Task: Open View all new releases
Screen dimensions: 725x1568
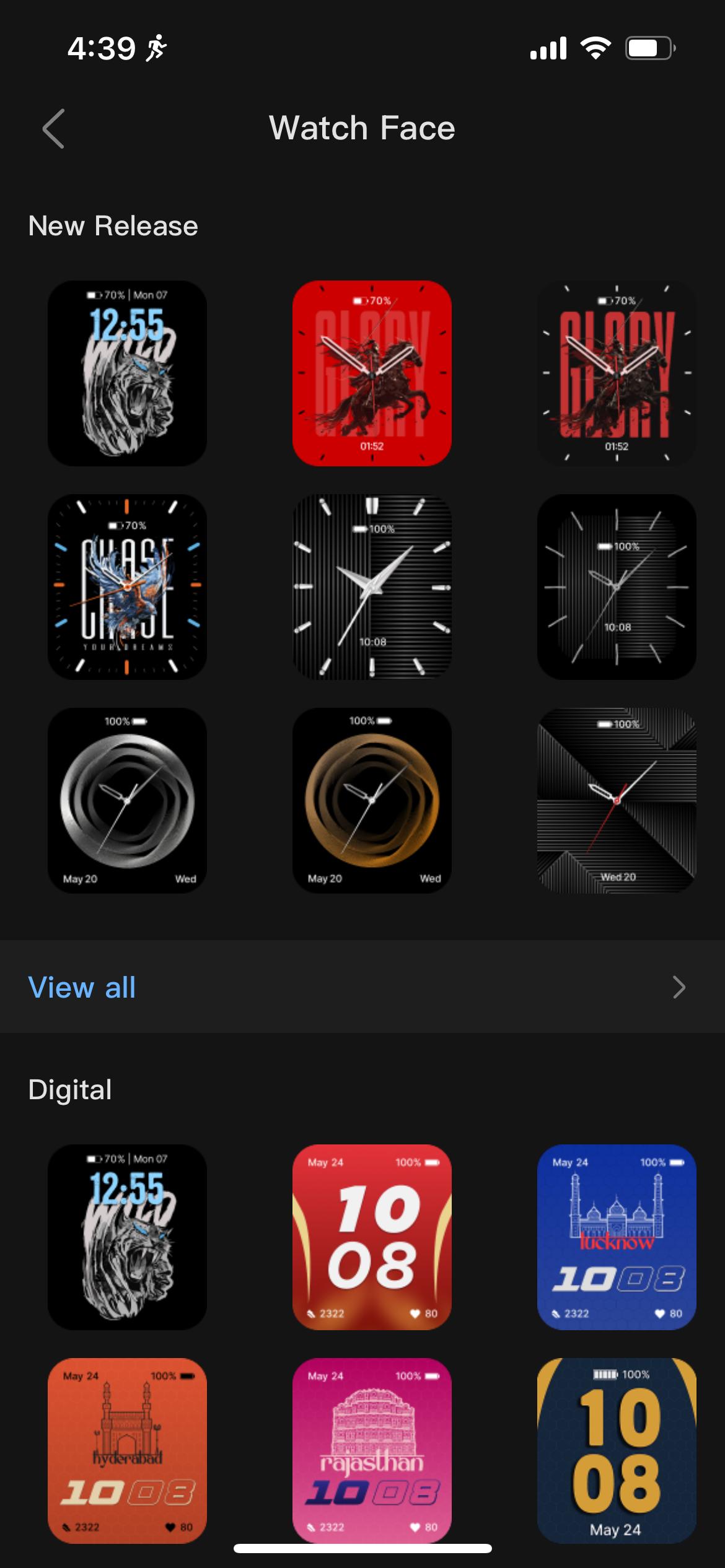Action: (362, 987)
